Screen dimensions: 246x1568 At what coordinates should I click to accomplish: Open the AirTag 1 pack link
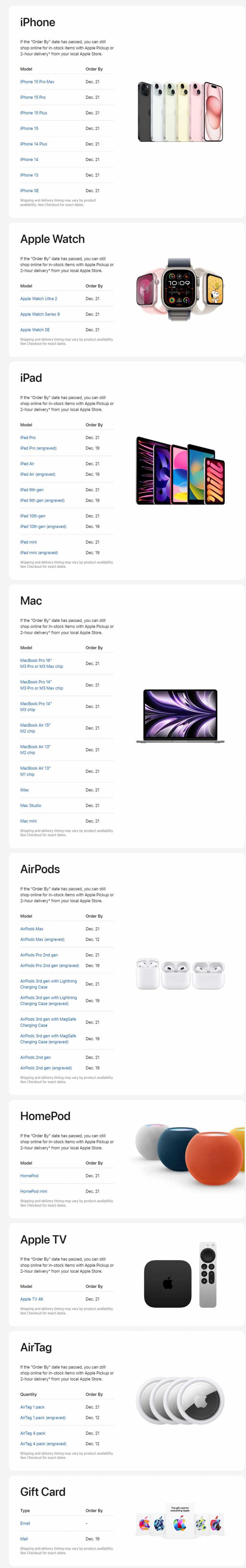point(32,1407)
